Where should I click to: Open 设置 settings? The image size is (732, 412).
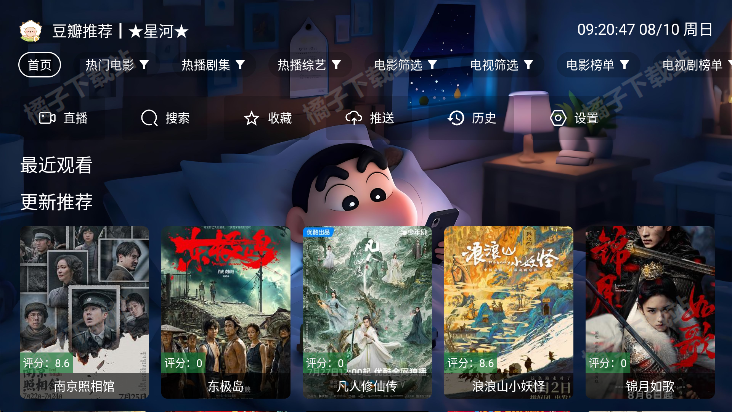pyautogui.click(x=575, y=118)
